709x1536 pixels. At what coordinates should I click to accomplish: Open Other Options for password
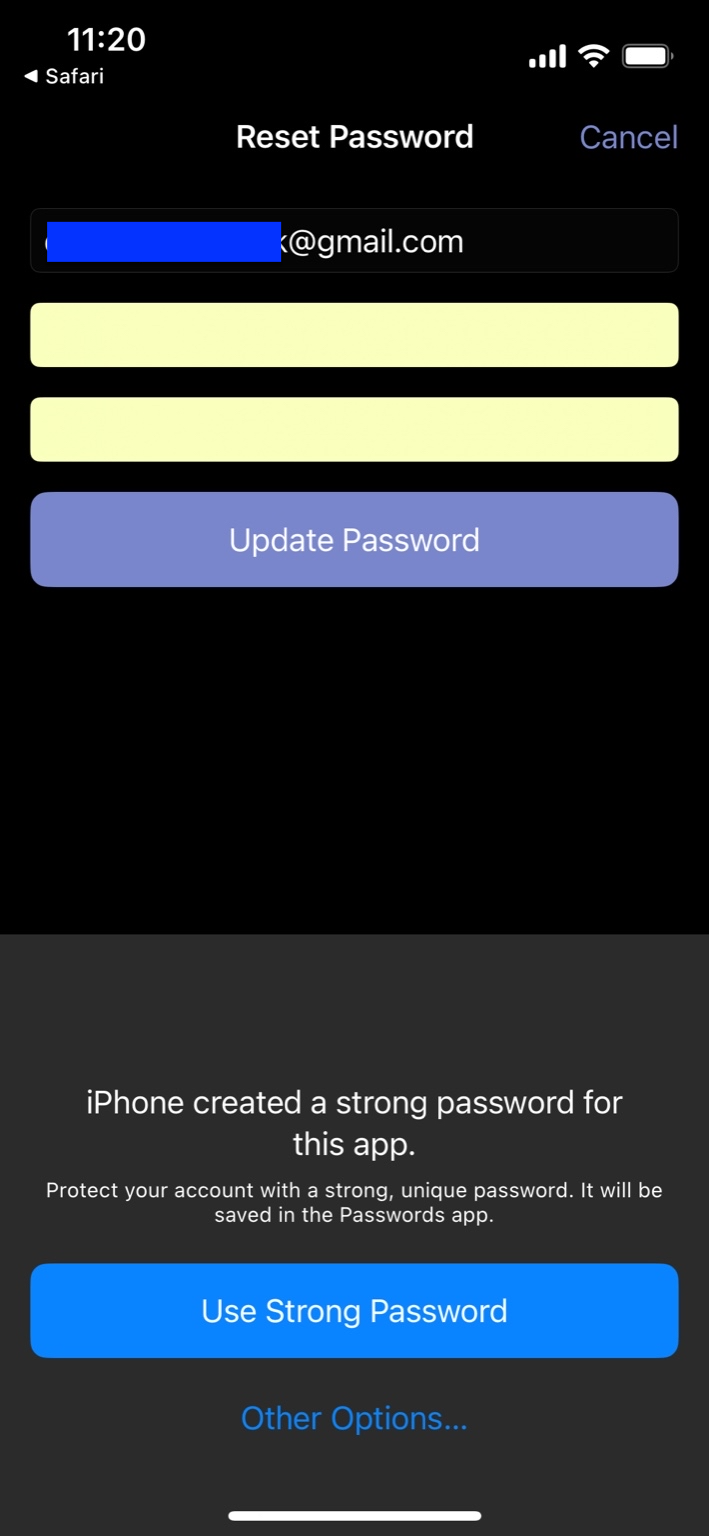point(354,1419)
